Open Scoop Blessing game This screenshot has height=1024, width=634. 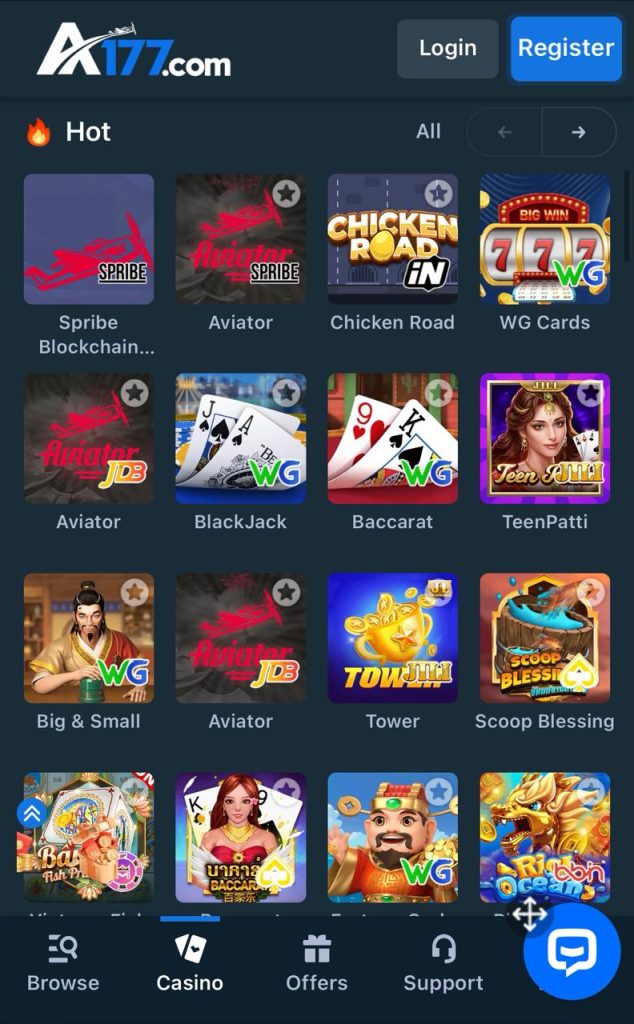pos(545,637)
